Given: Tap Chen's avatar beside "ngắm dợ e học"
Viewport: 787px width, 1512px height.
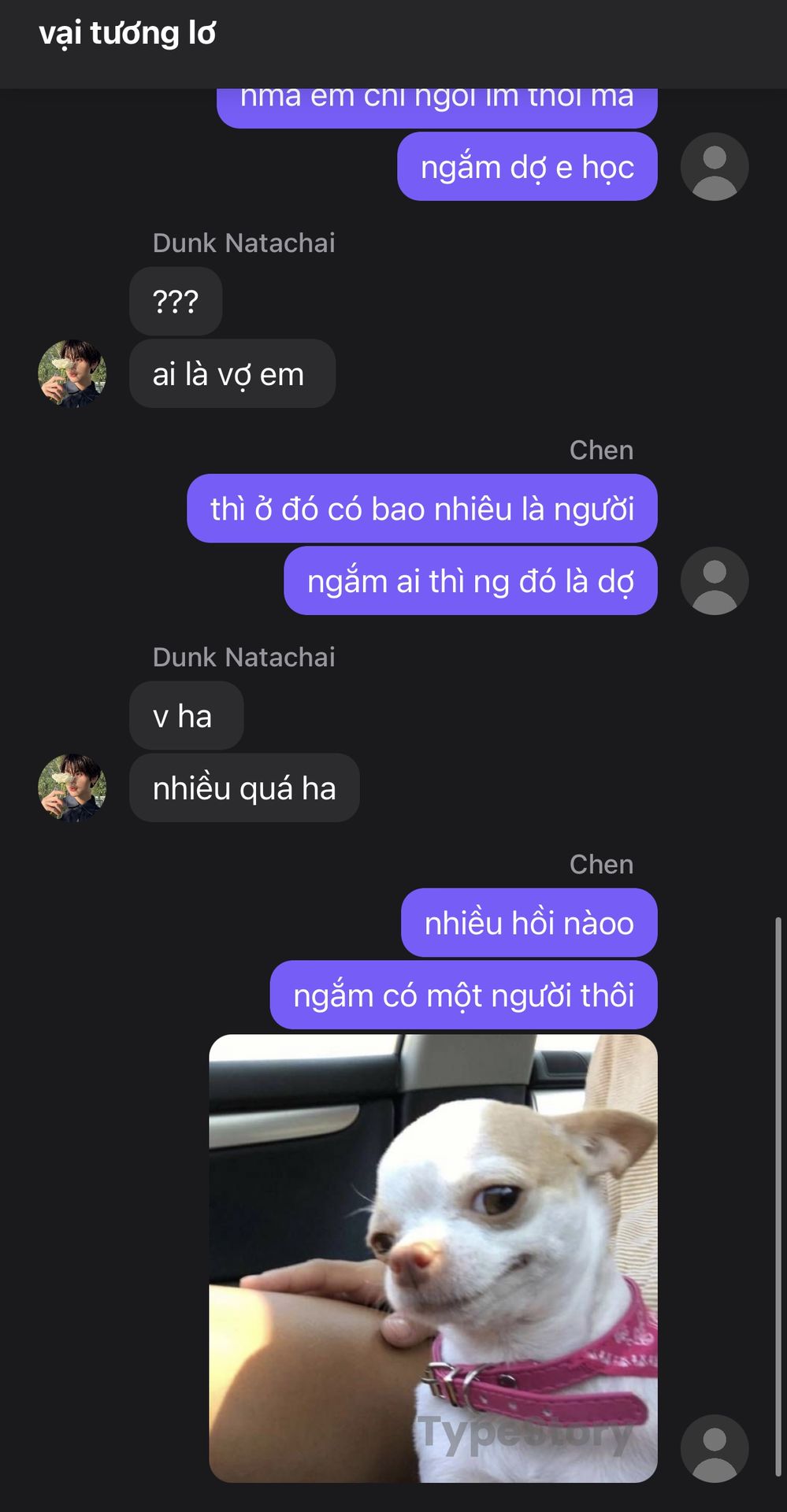Looking at the screenshot, I should pos(715,167).
